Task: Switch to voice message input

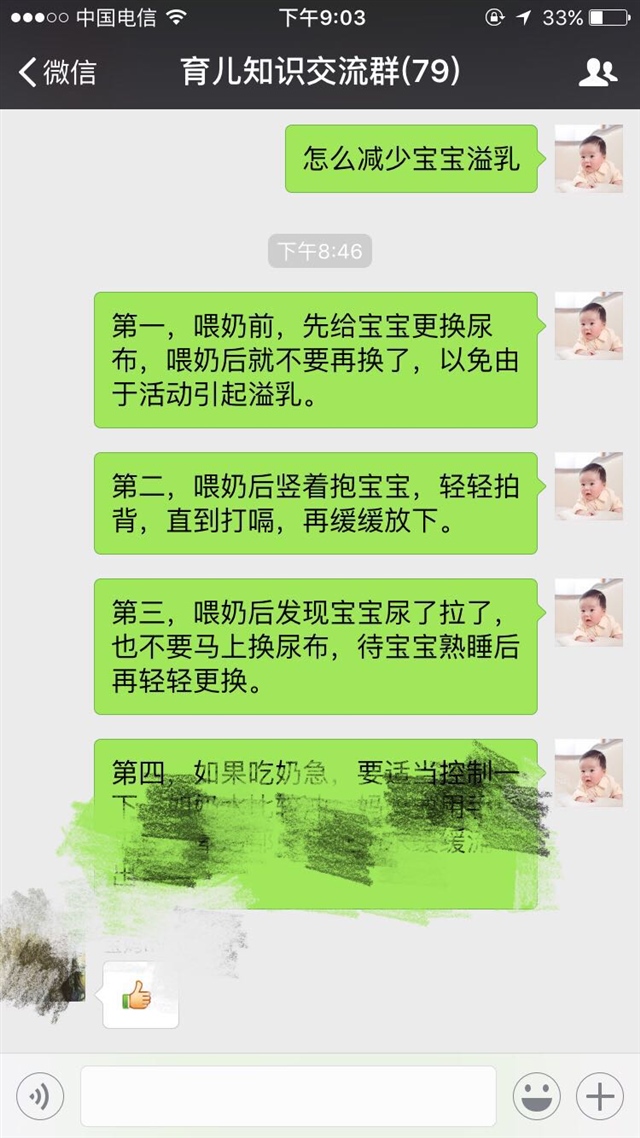Action: pos(40,1097)
